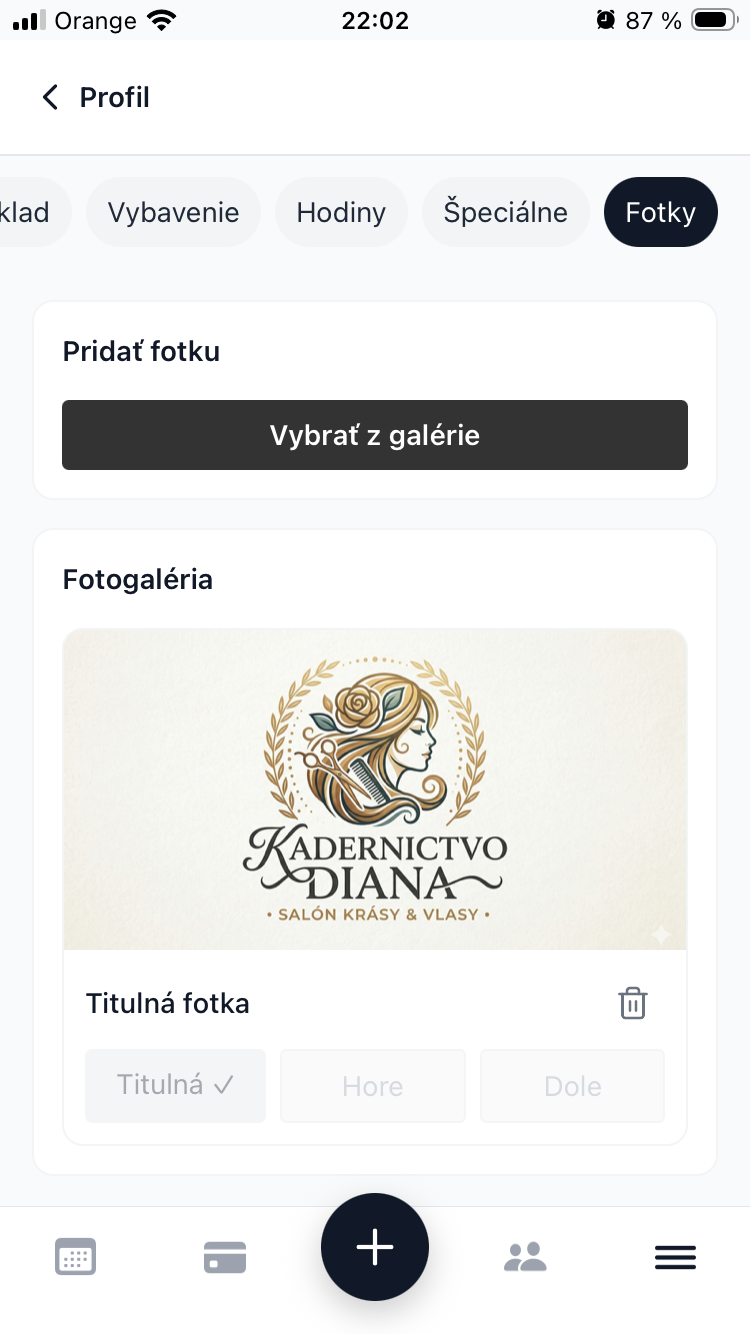Open the Hodiny tab

pos(341,212)
